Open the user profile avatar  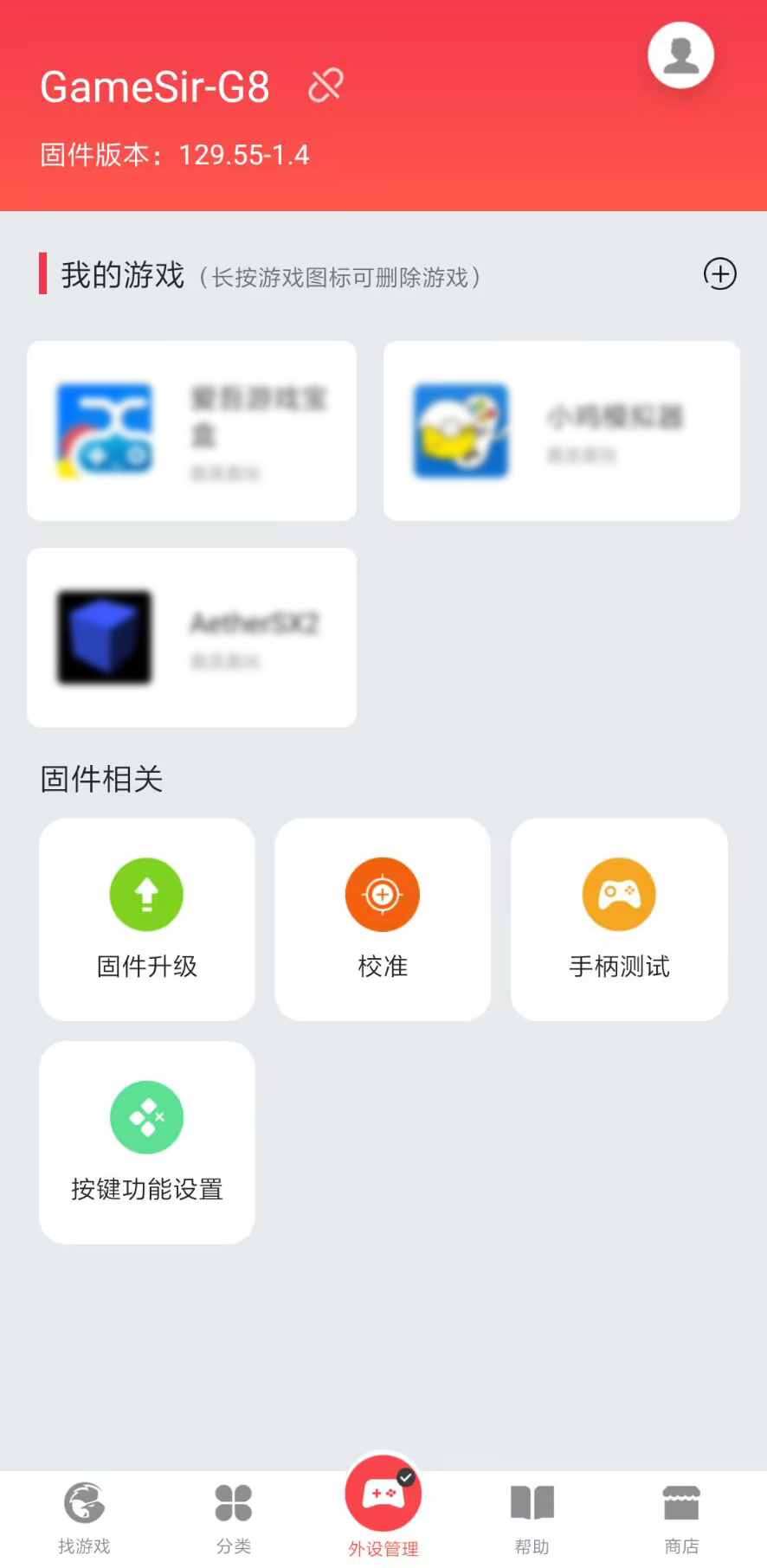[x=680, y=55]
